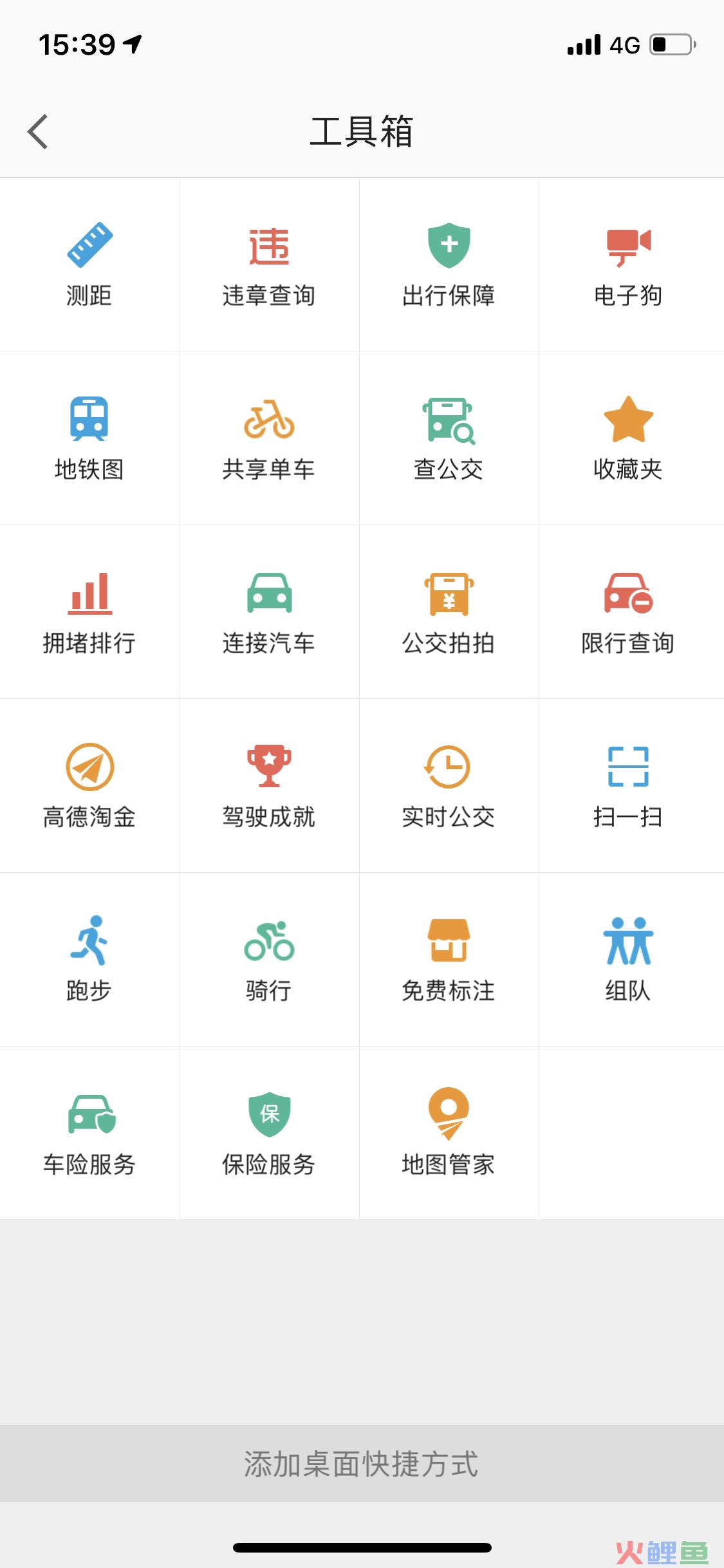Tap 添加桌面快捷方式 button
Viewport: 724px width, 1568px height.
coord(362,1464)
